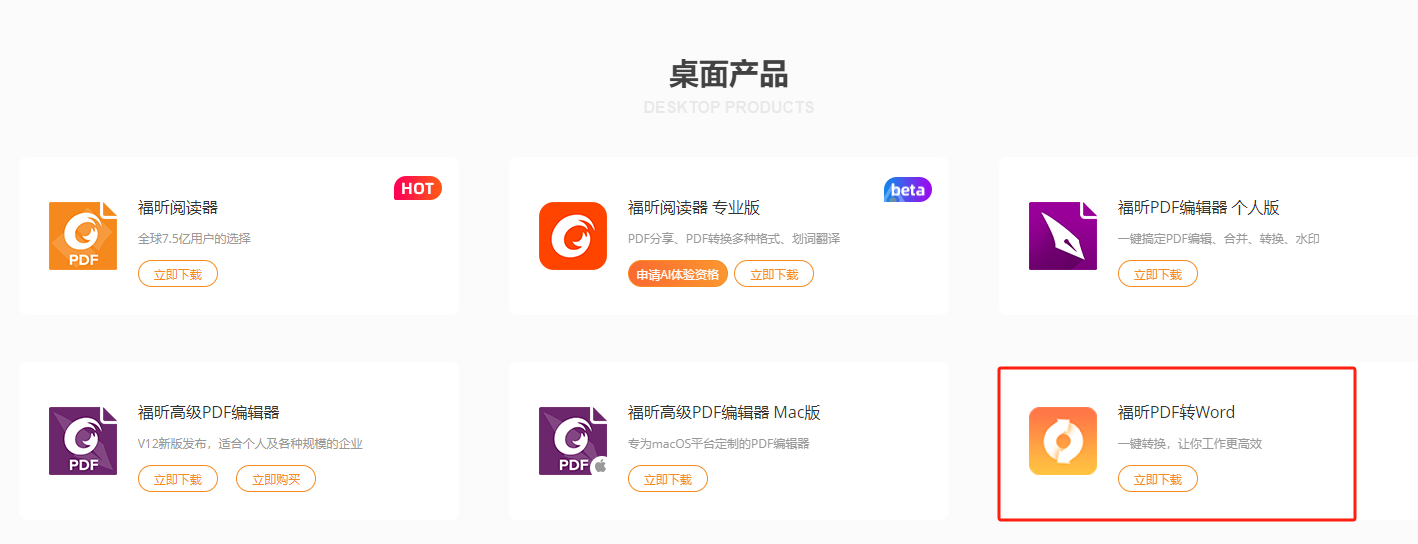Viewport: 1418px width, 544px height.
Task: Open the 福昕PDF编辑器 个人版 card
Action: [x=1198, y=208]
